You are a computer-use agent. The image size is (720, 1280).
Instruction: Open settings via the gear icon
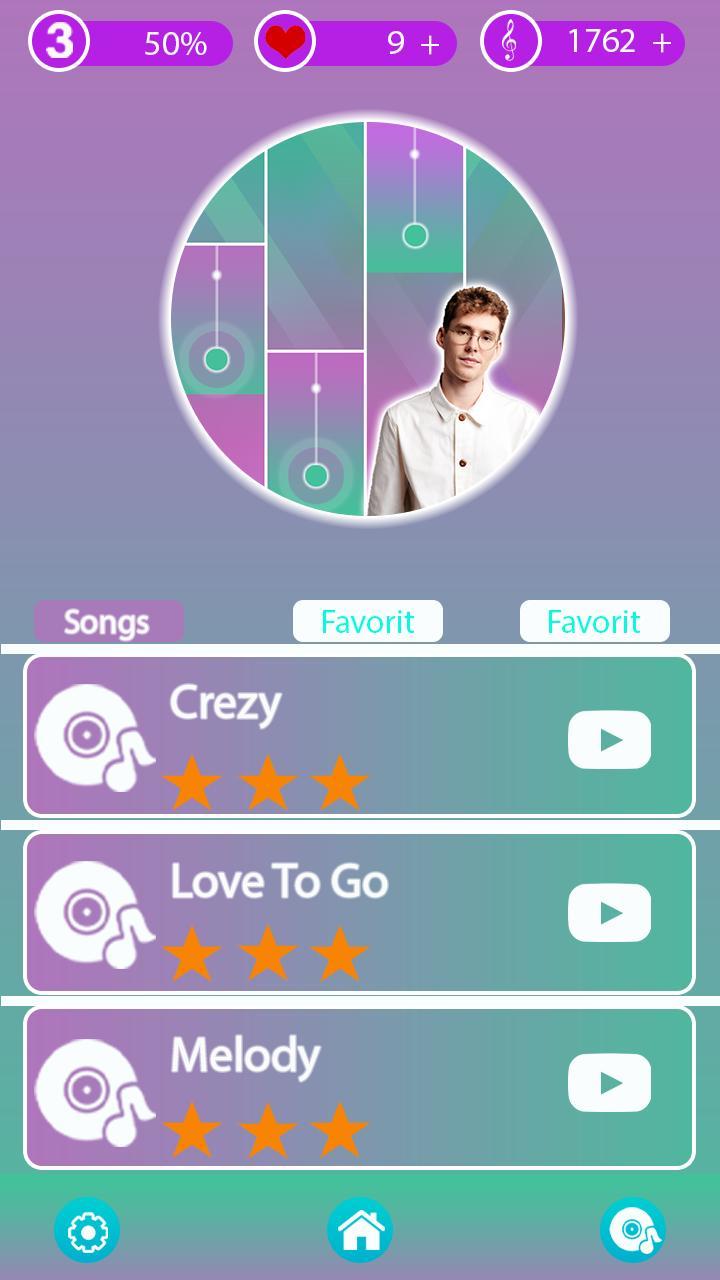(87, 1230)
